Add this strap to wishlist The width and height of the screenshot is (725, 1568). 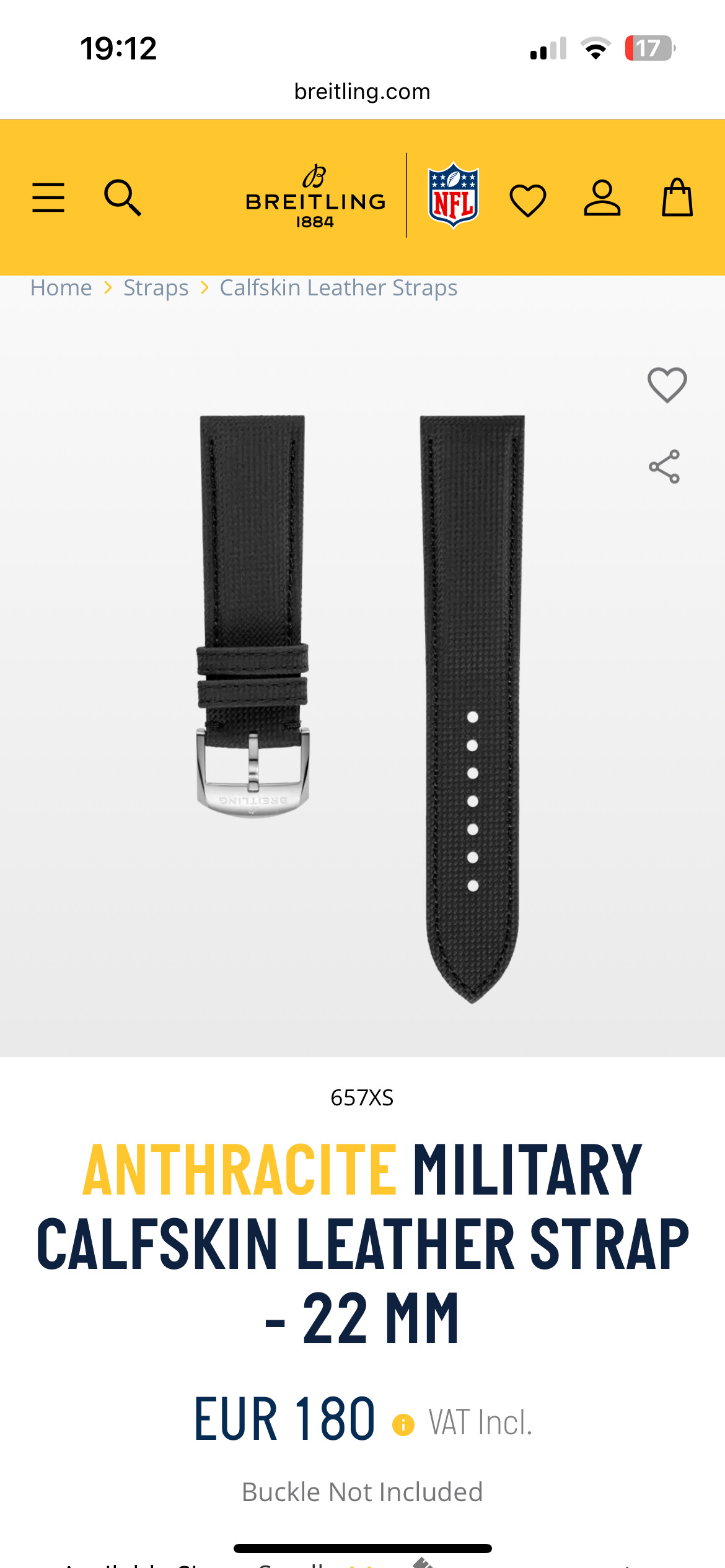(x=667, y=385)
